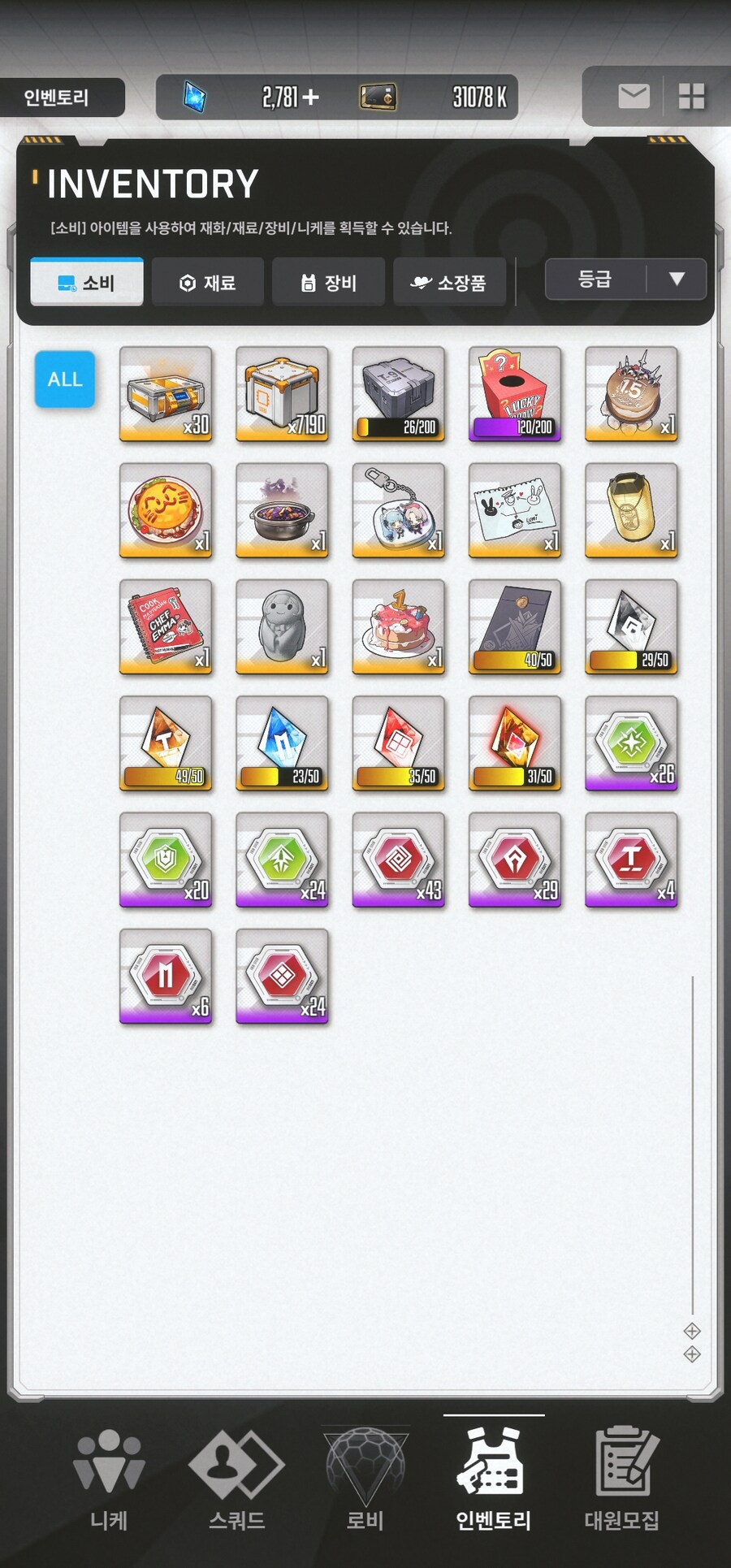Go to the 스쿼드 section

click(236, 1479)
